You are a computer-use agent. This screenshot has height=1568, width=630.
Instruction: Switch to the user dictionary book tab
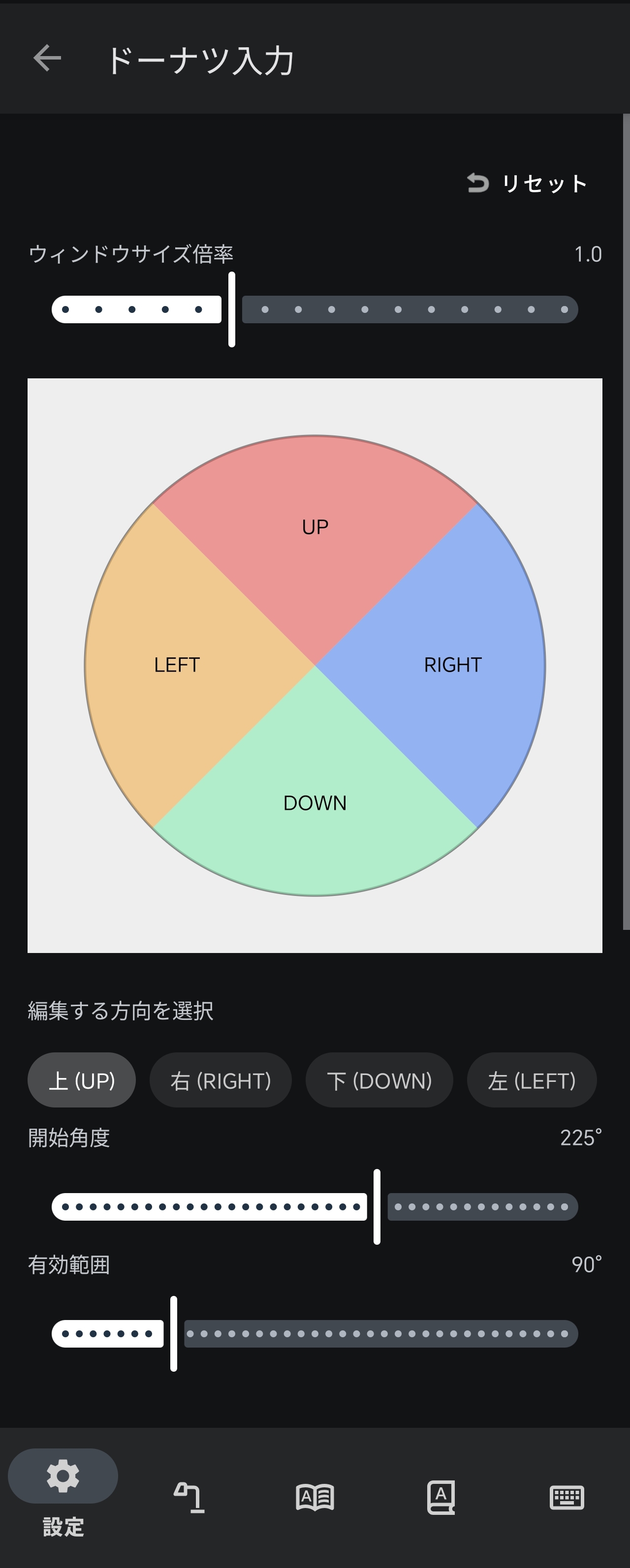441,1497
